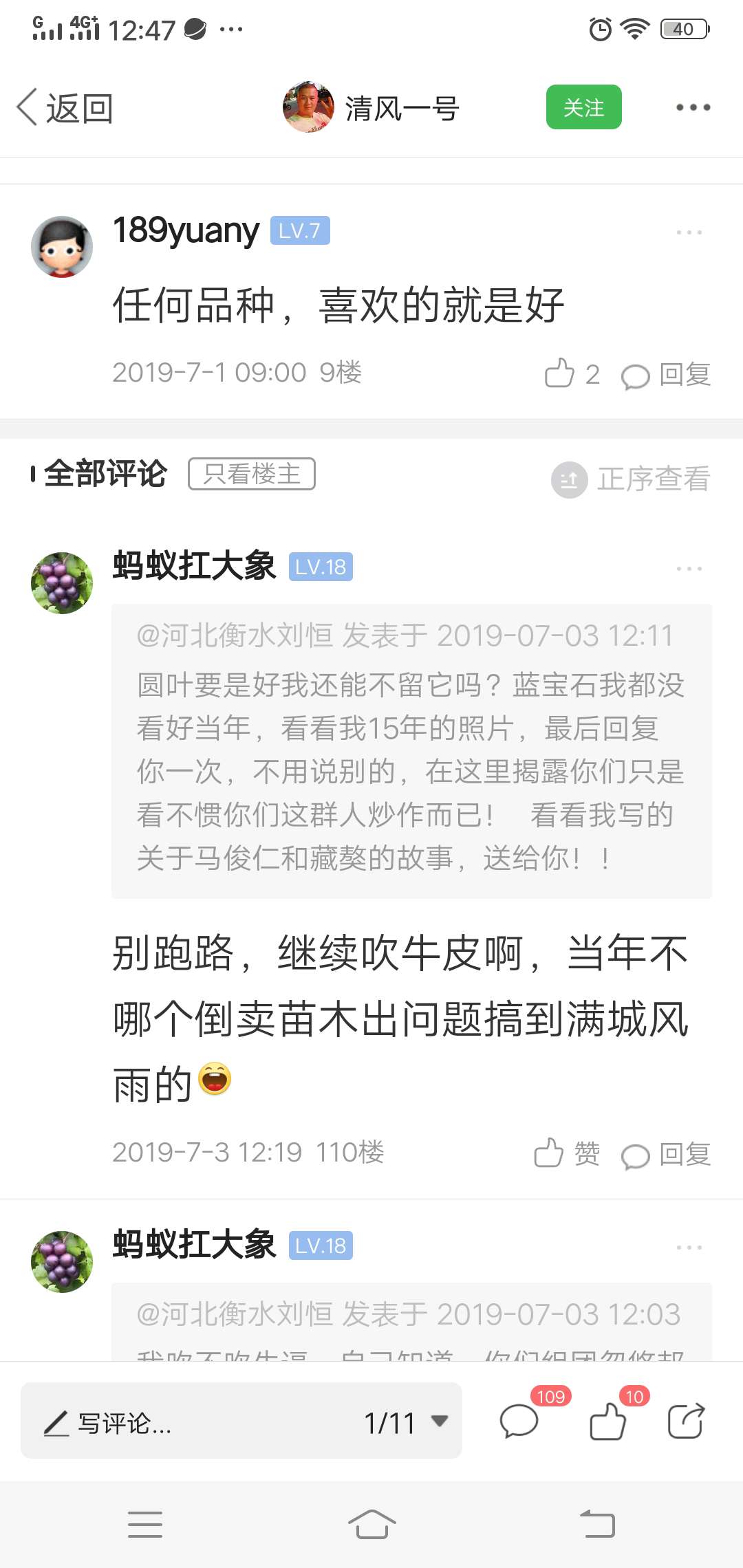Screen dimensions: 743x1568
Task: Like the post via thumbs-up showing 10
Action: pos(608,1421)
